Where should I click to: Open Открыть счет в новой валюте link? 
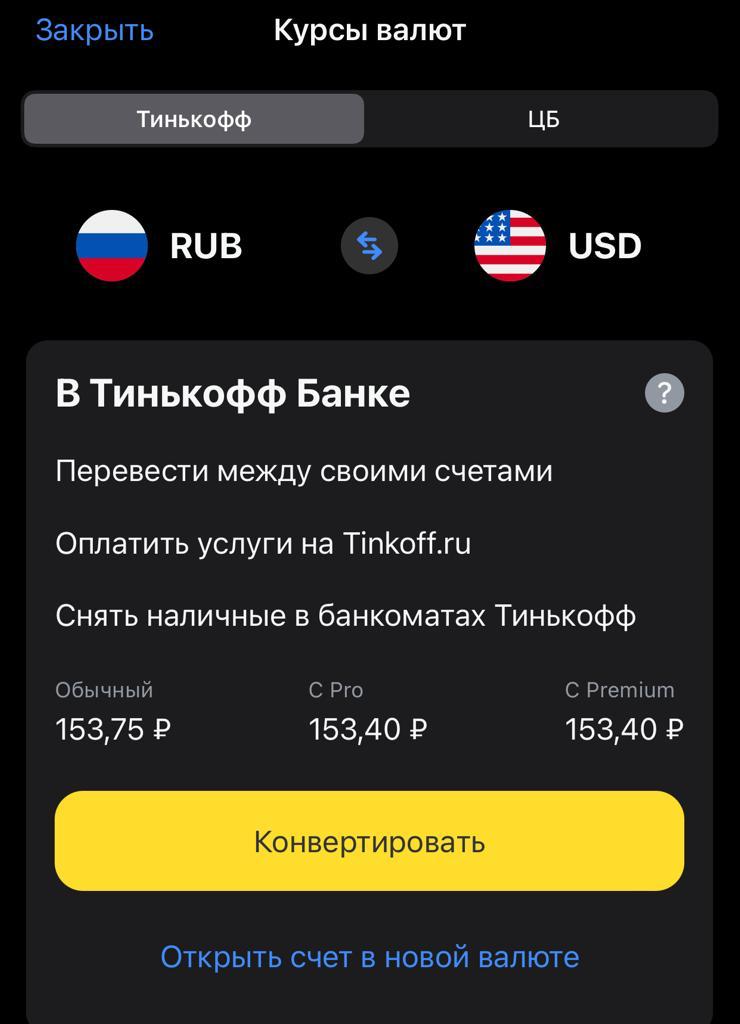pos(369,957)
